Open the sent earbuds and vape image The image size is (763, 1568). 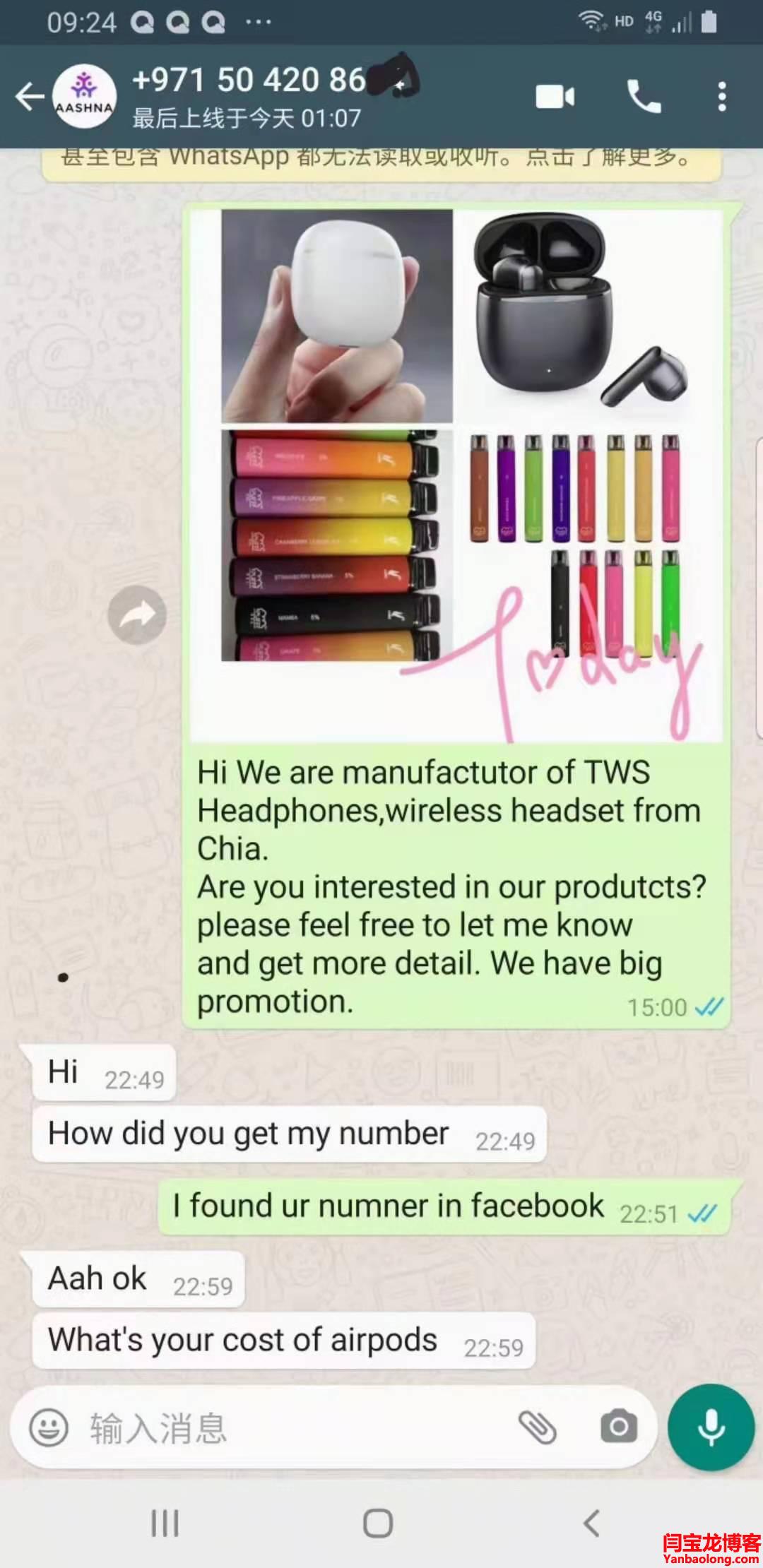click(457, 473)
